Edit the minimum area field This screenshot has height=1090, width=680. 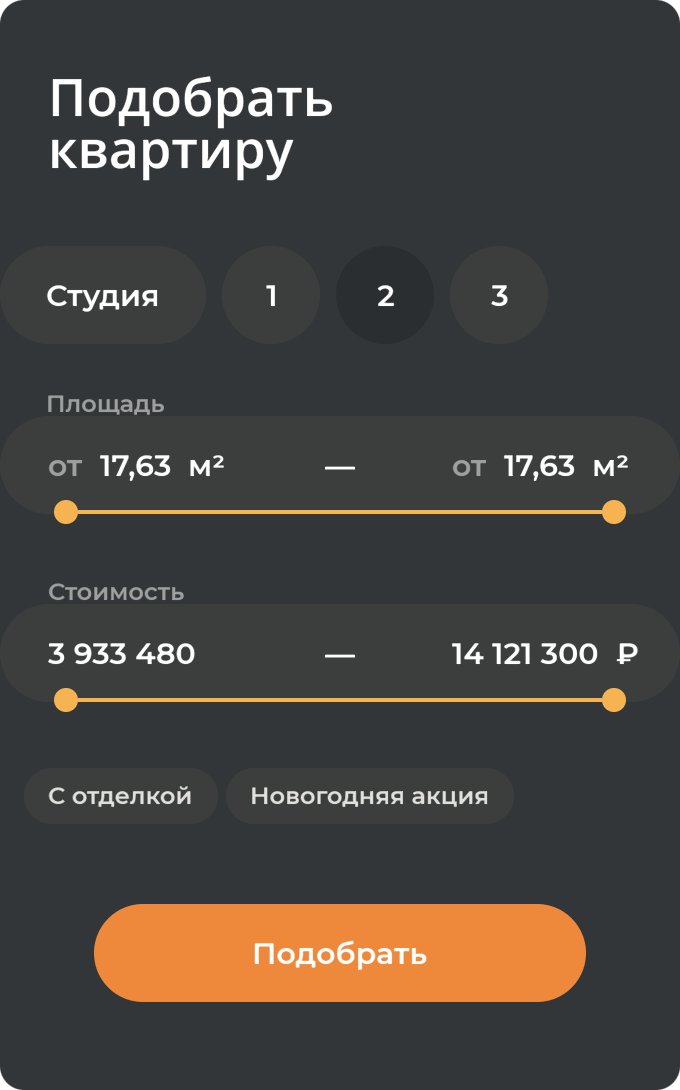click(x=136, y=466)
